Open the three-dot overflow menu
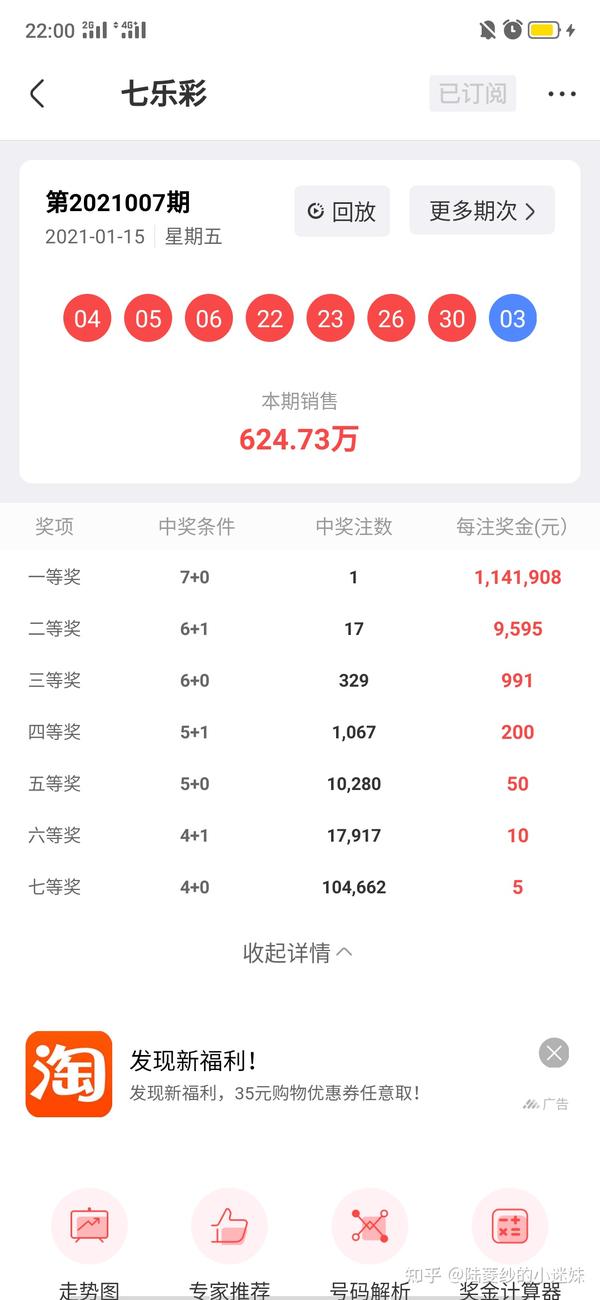Screen dimensions: 600x1300 (562, 95)
